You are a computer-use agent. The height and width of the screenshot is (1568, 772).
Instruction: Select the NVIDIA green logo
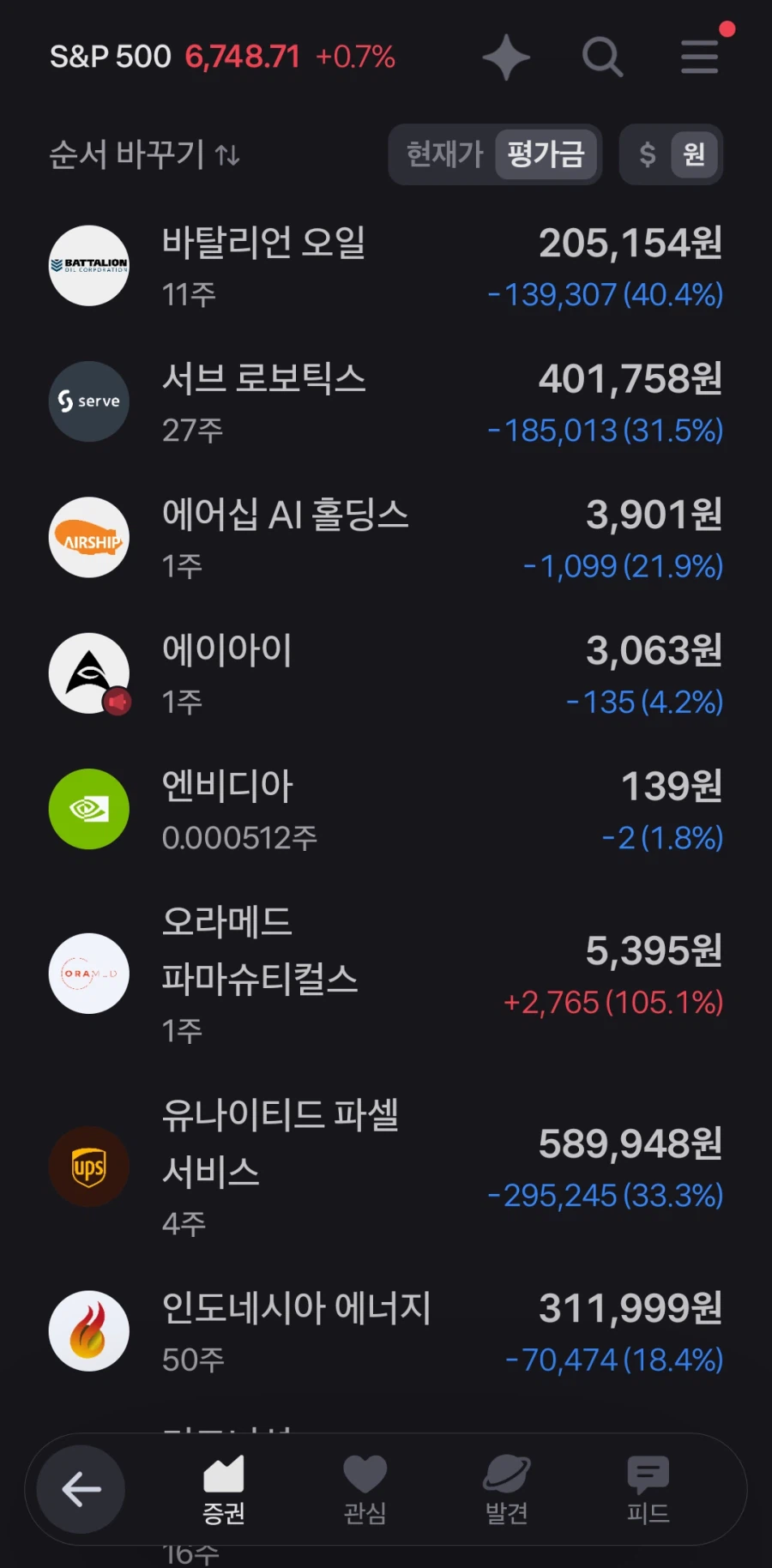click(88, 808)
